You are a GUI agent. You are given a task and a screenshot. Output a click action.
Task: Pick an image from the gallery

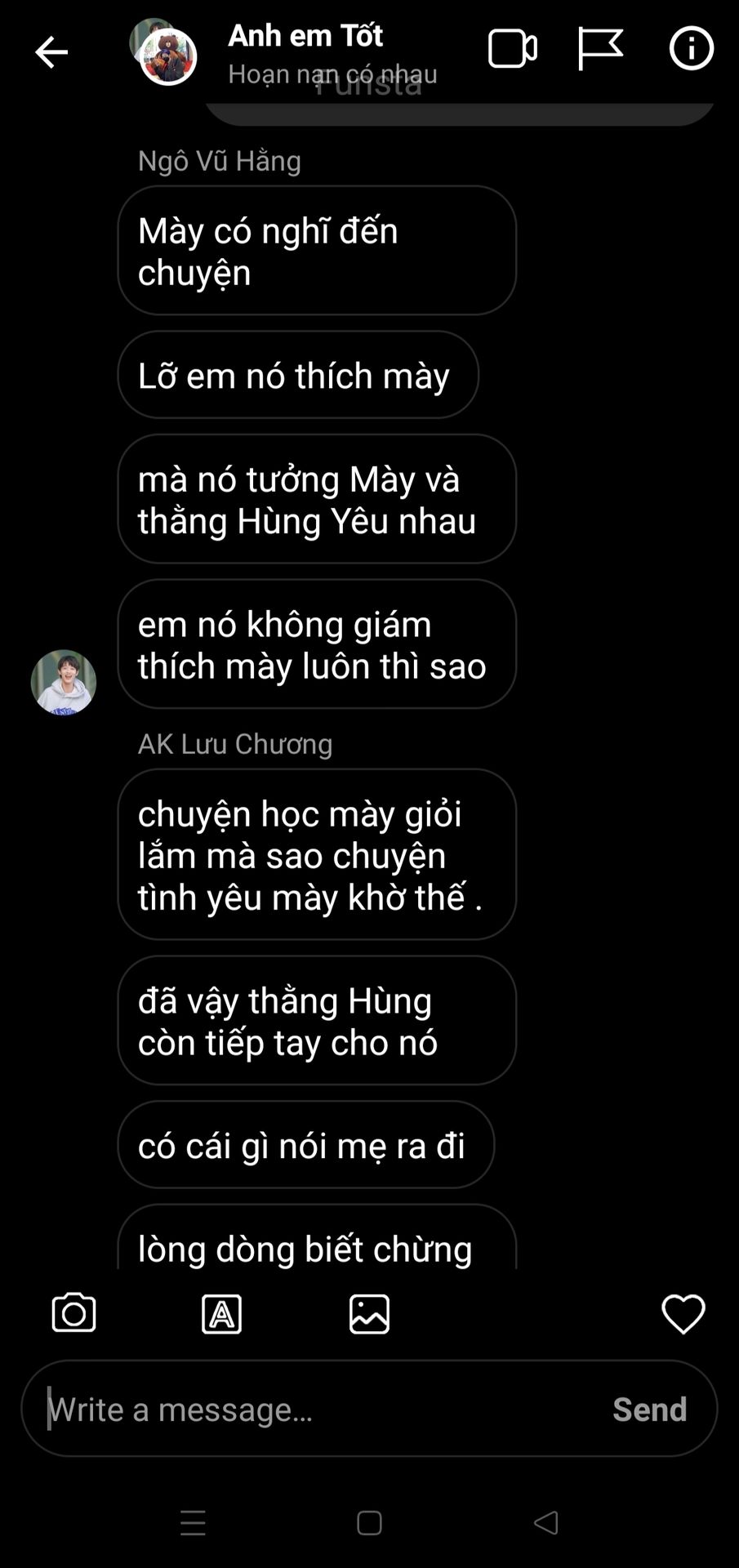pos(369,1314)
